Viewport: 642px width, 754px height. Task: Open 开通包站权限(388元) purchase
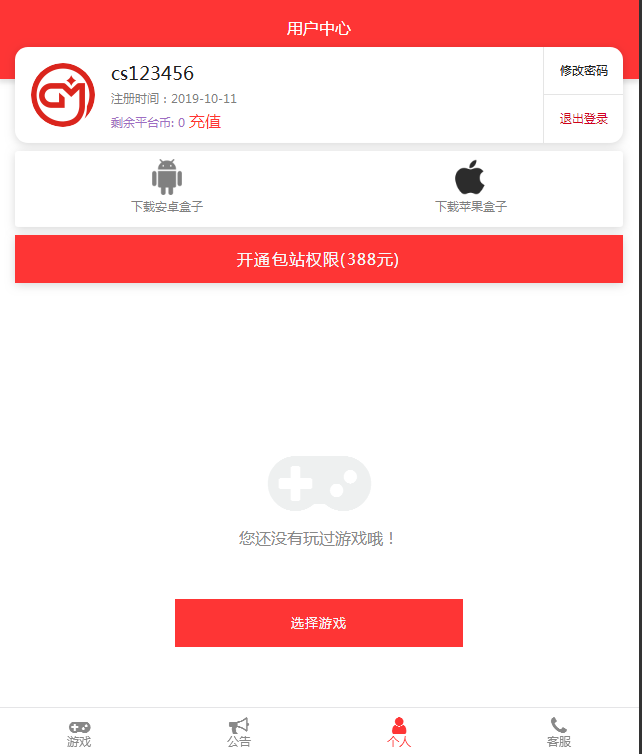click(x=318, y=259)
